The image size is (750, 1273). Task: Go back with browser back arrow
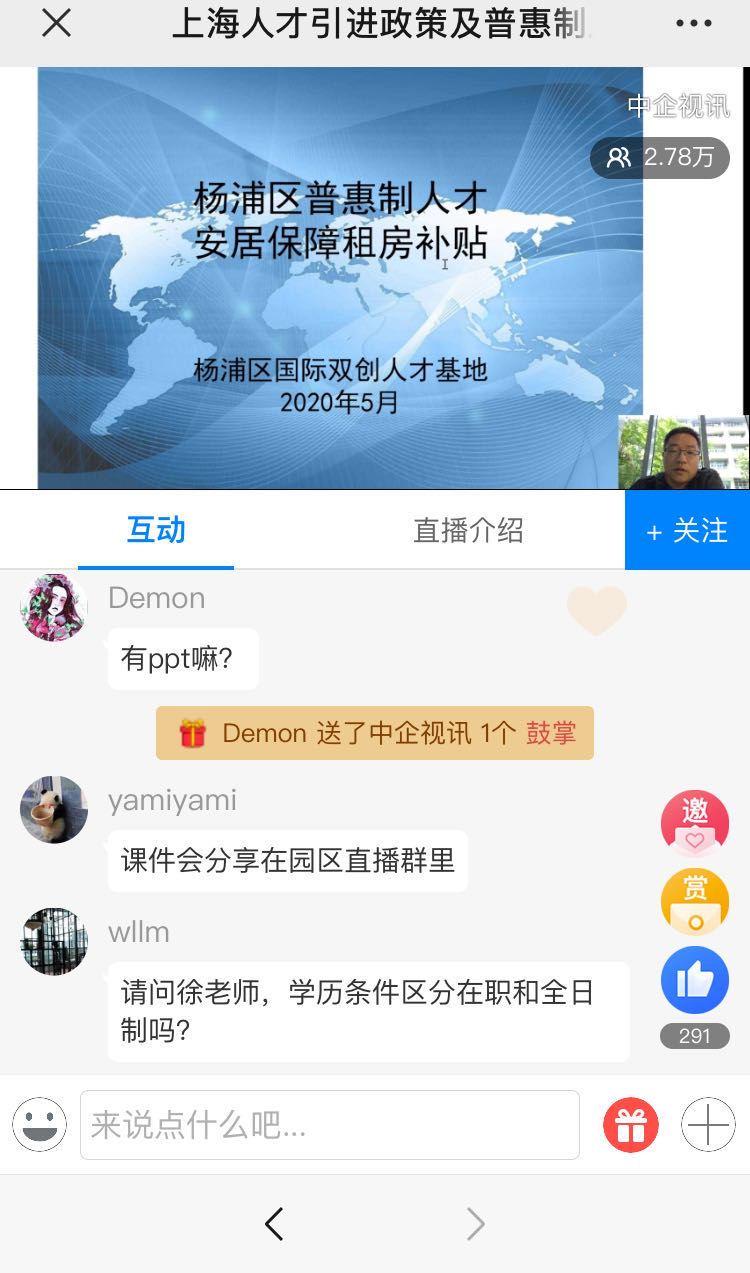pyautogui.click(x=274, y=1223)
